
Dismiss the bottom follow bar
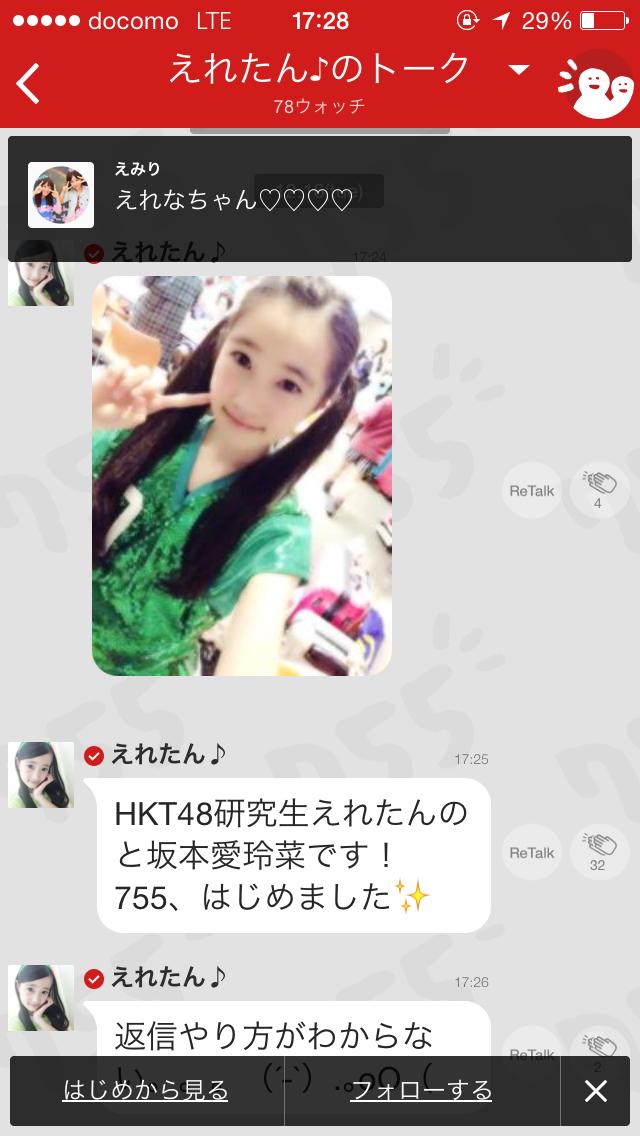point(596,1090)
